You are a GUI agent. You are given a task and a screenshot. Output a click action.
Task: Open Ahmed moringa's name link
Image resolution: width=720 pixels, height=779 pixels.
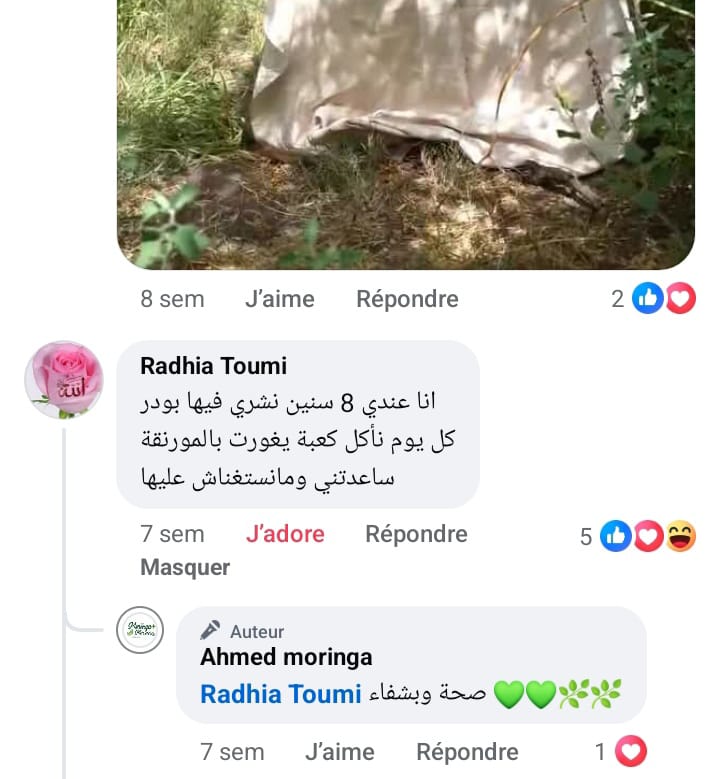coord(286,657)
